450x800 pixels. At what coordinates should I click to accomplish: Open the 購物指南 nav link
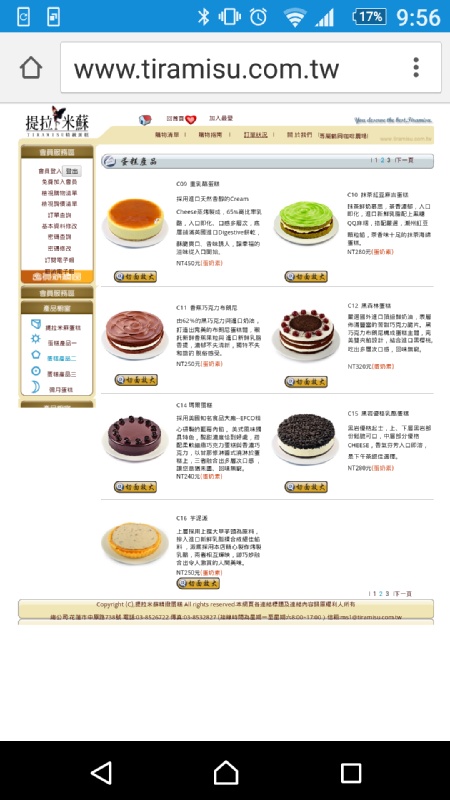[x=210, y=135]
